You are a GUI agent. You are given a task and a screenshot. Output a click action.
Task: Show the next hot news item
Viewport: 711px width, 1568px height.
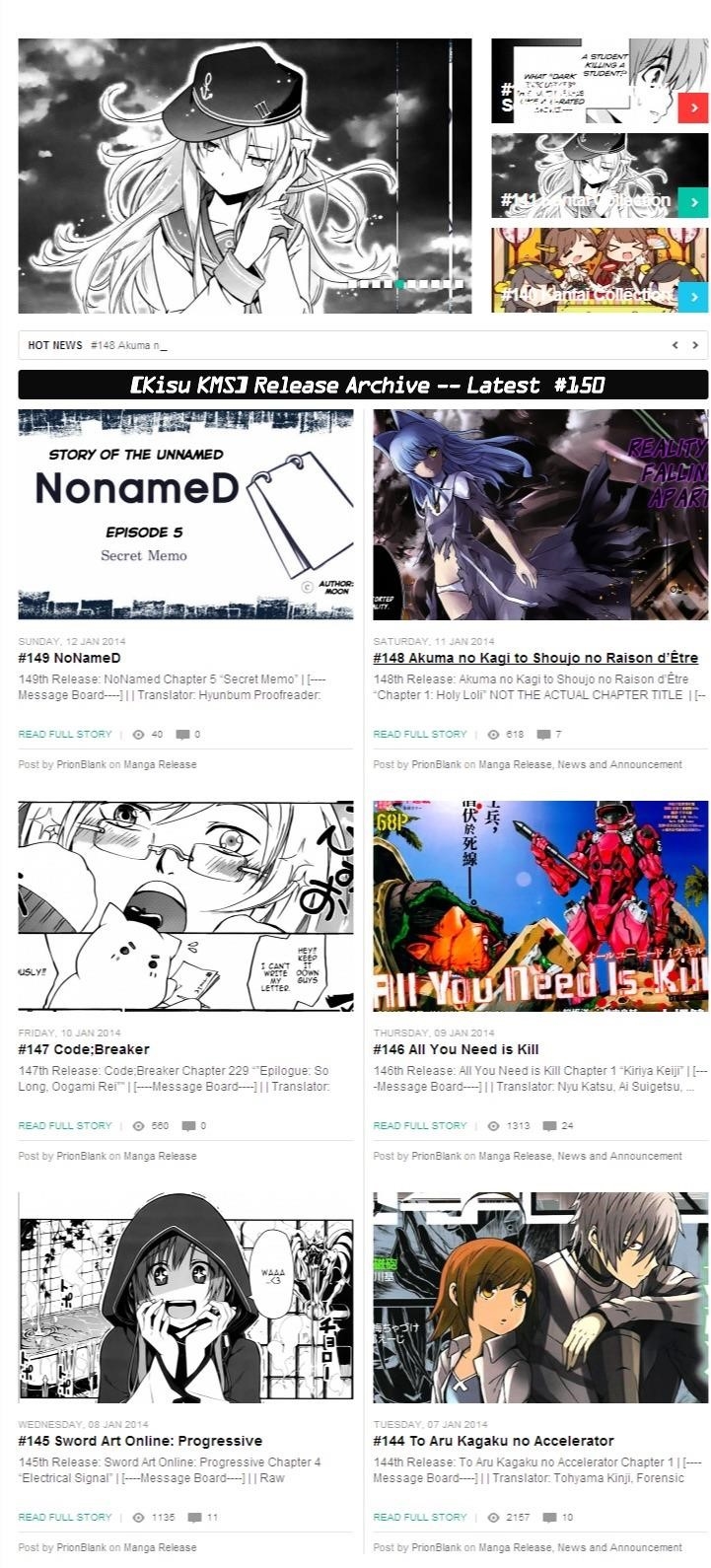click(695, 345)
